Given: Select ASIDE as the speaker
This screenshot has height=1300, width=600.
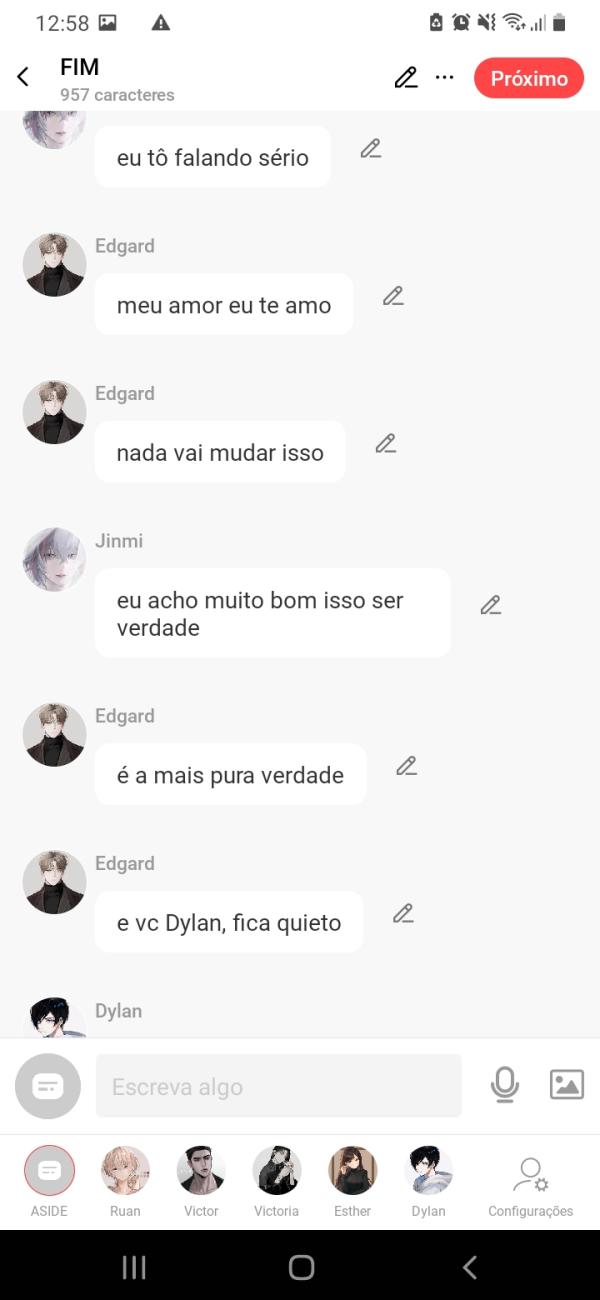Looking at the screenshot, I should (49, 1171).
